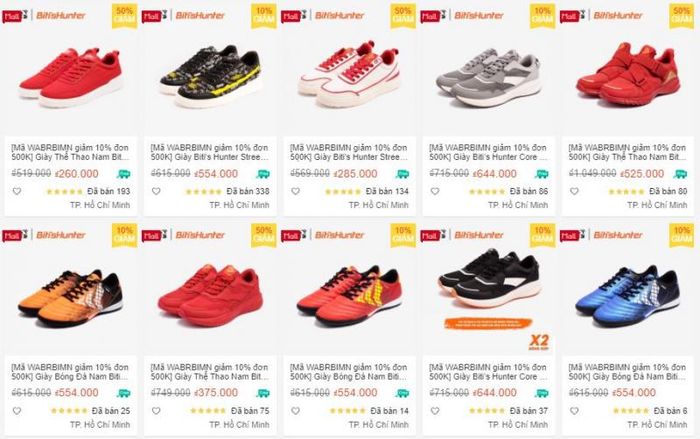Screen dimensions: 700x439
Task: Open the orange football shoe, 25 sold
Action: [69, 293]
